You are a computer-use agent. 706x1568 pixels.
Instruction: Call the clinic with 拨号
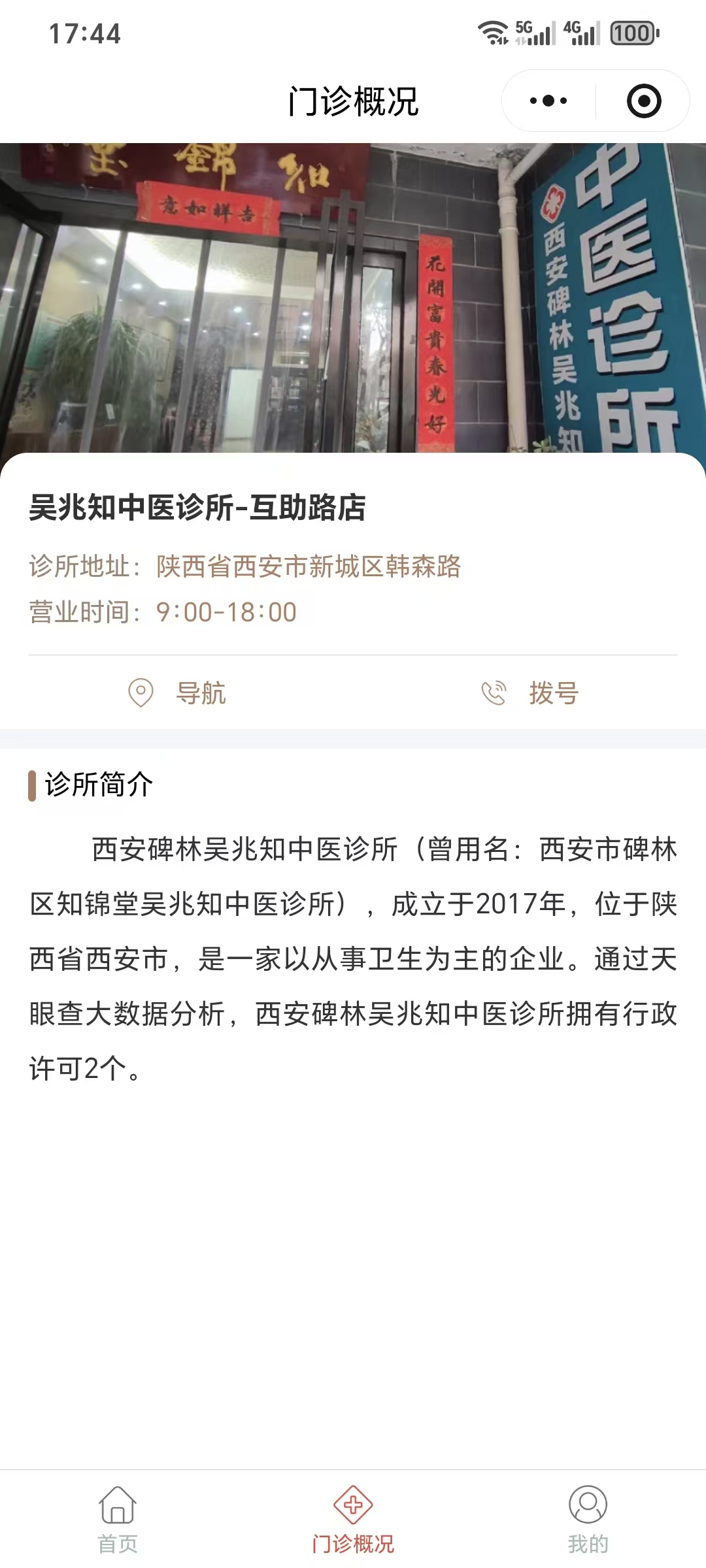(x=529, y=693)
